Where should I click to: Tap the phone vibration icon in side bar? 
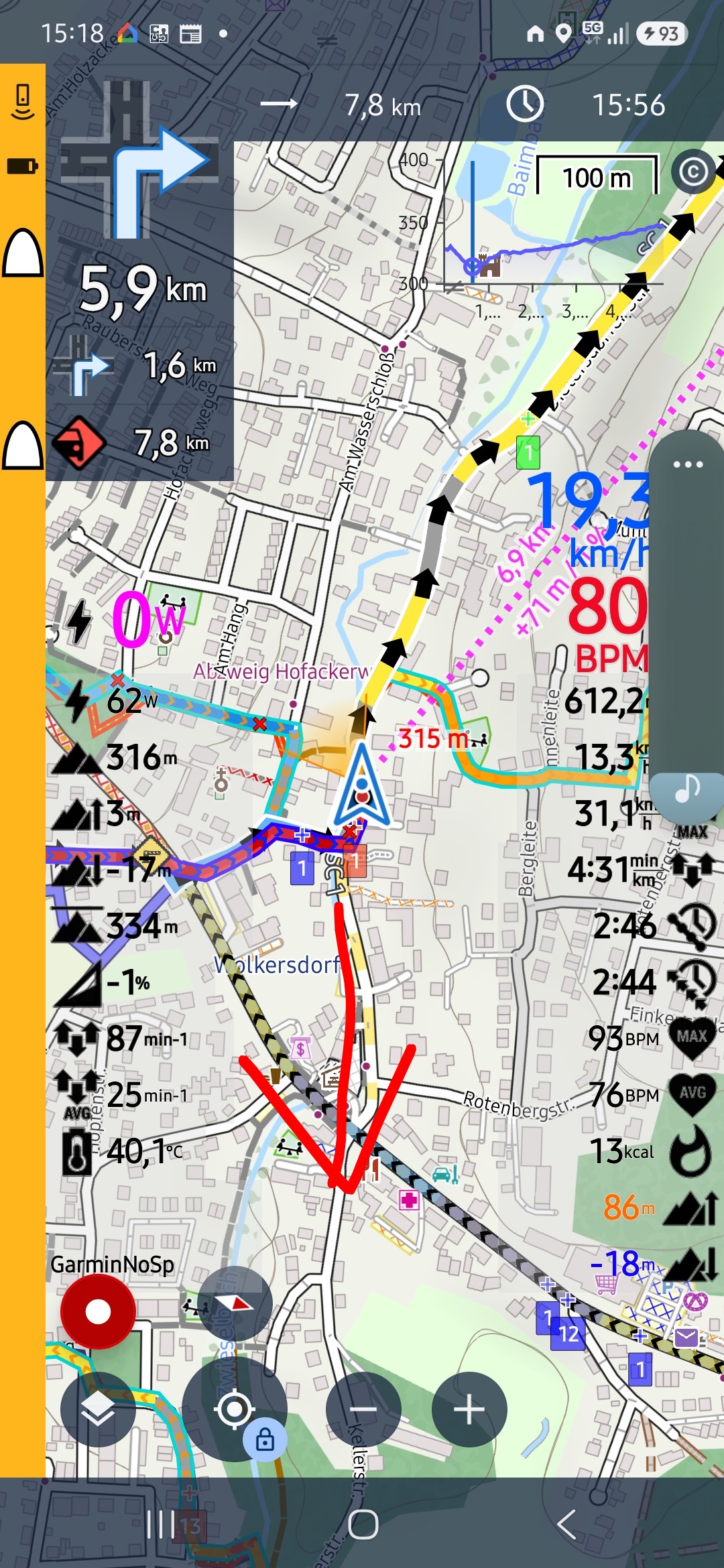(23, 102)
